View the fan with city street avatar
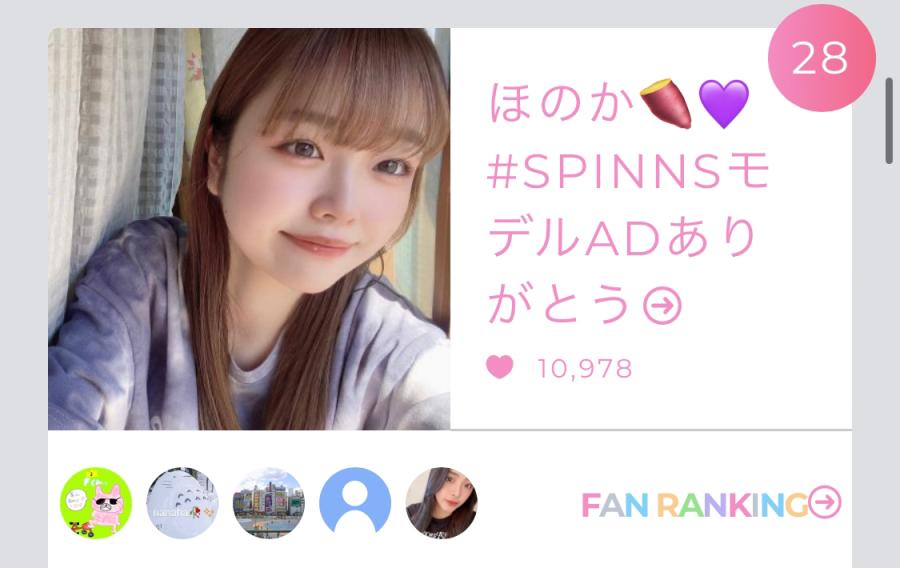 [x=268, y=503]
